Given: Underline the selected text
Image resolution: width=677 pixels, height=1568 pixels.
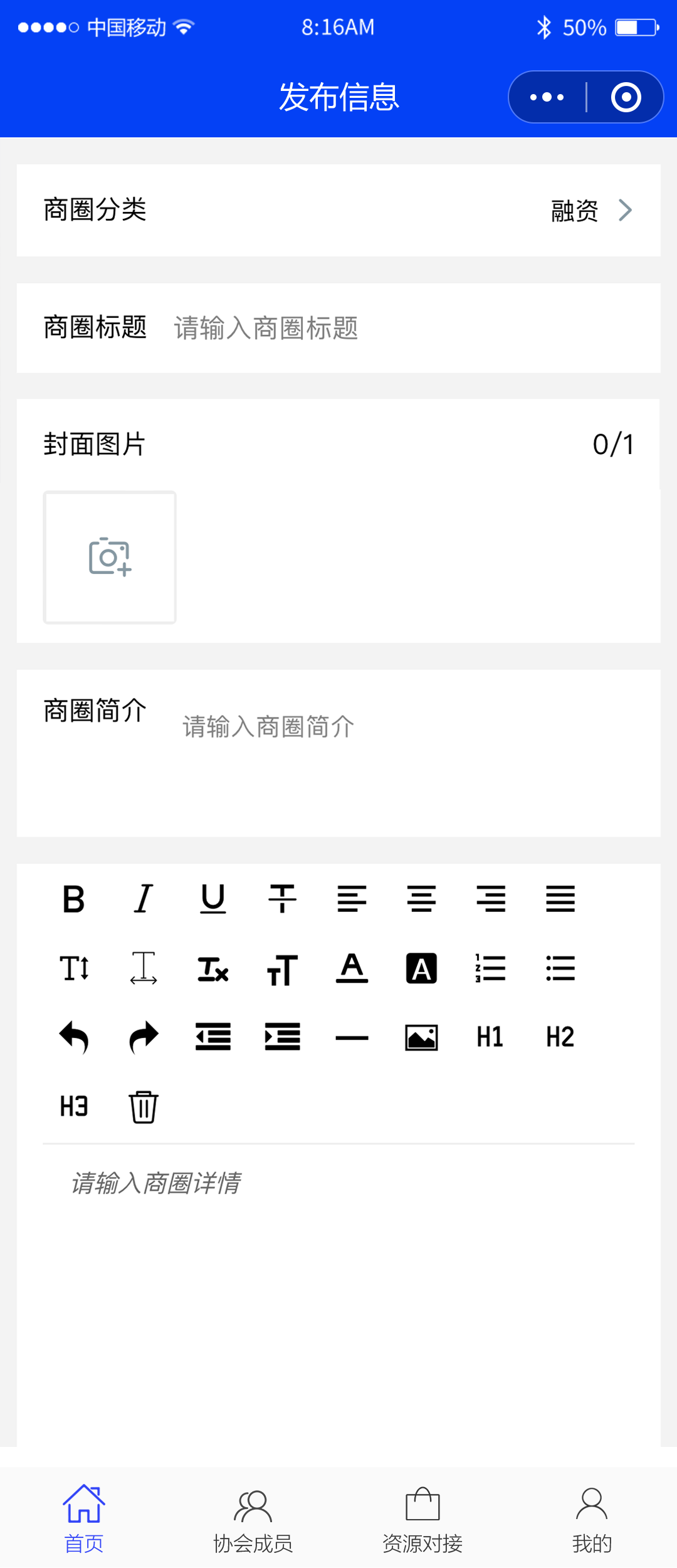Looking at the screenshot, I should 213,899.
